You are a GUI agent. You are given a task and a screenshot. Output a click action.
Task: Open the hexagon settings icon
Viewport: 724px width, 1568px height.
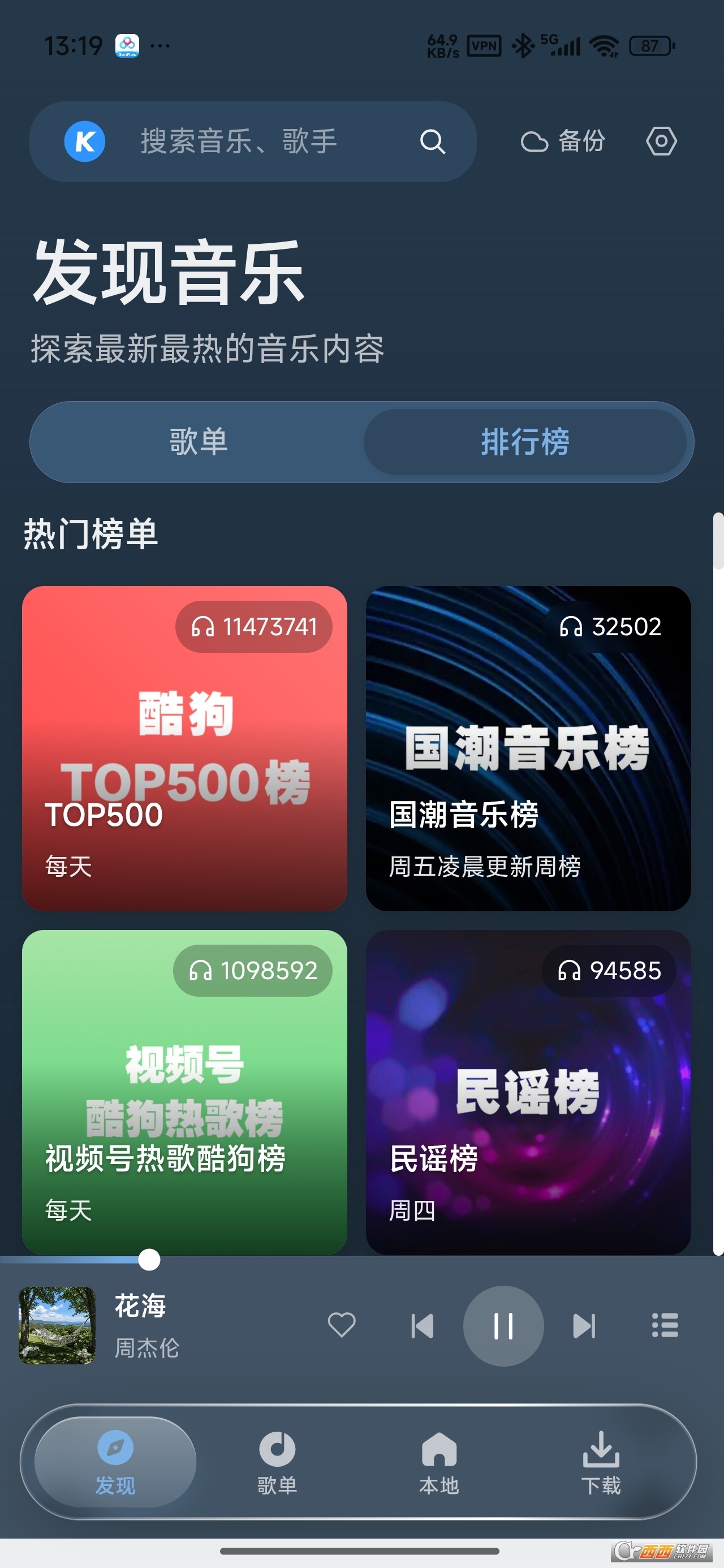tap(661, 141)
